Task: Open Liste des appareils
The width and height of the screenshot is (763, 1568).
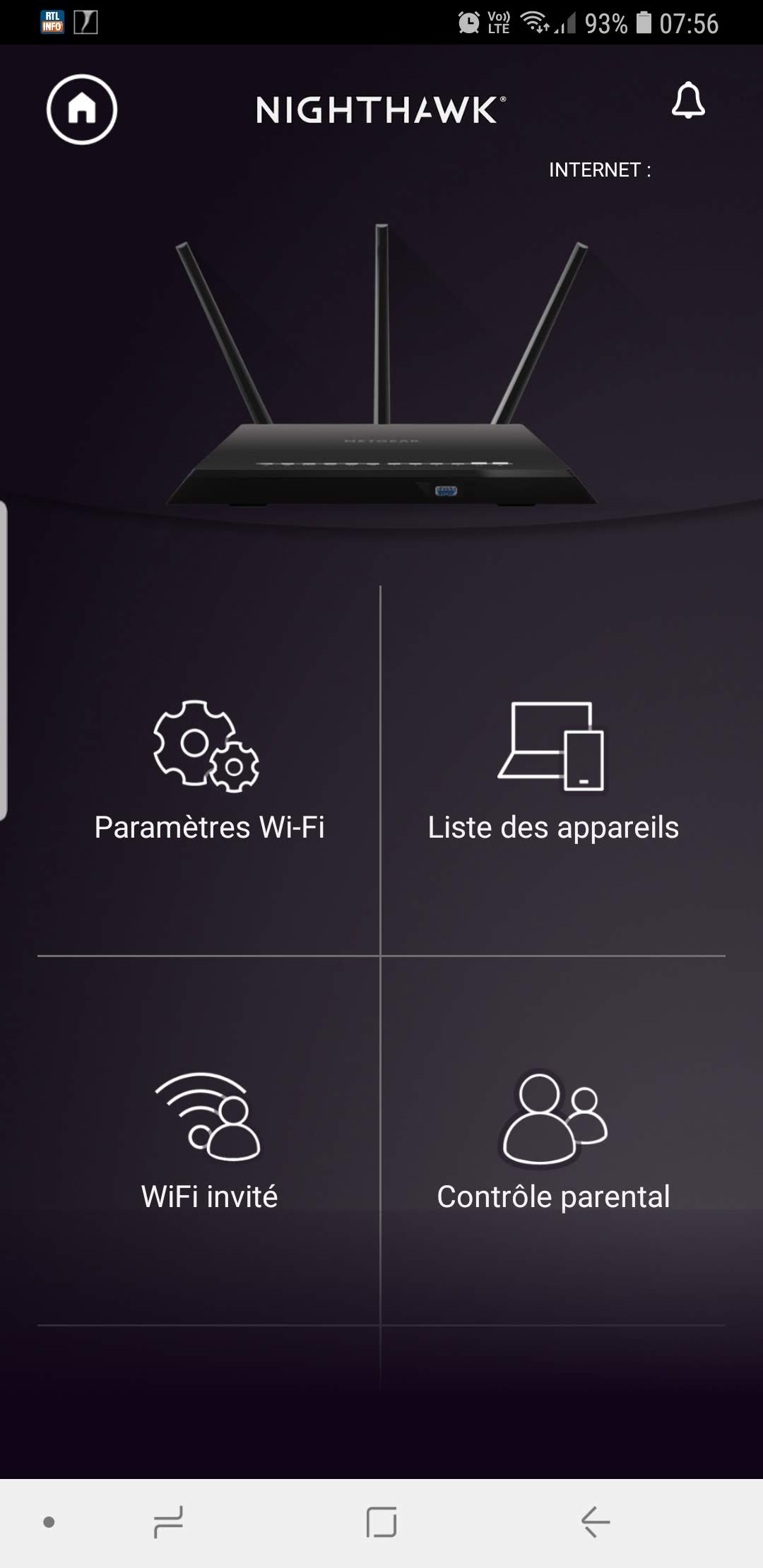Action: (553, 771)
